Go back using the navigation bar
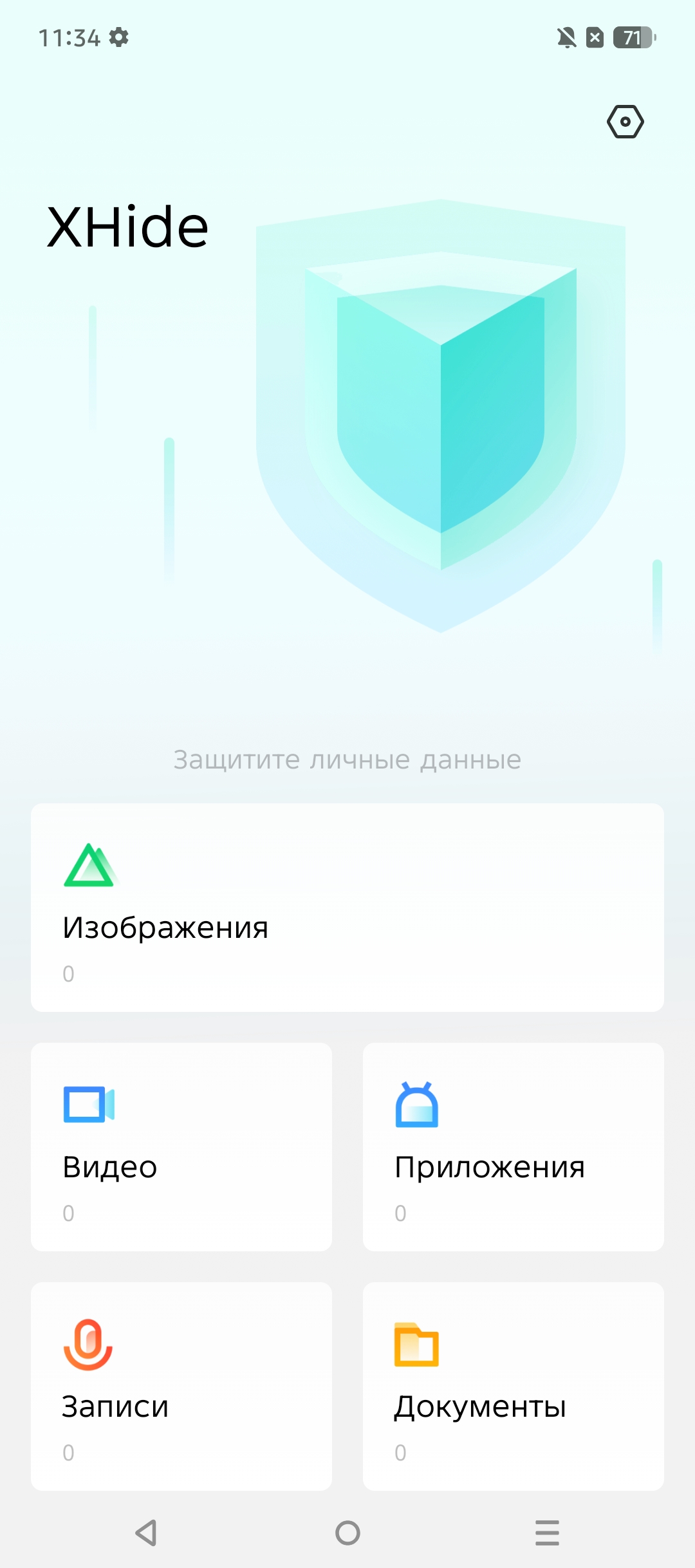 147,1533
